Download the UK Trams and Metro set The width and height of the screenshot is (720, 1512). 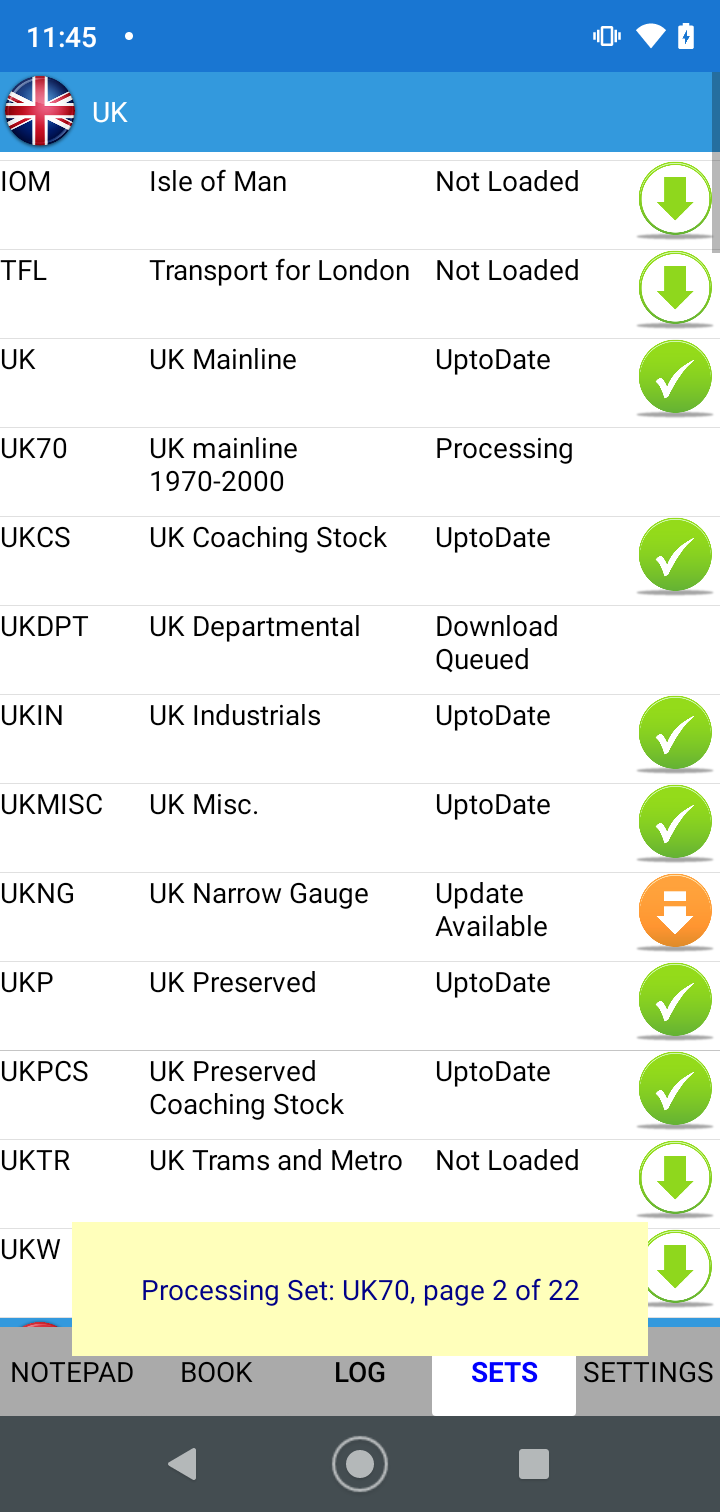click(675, 1179)
